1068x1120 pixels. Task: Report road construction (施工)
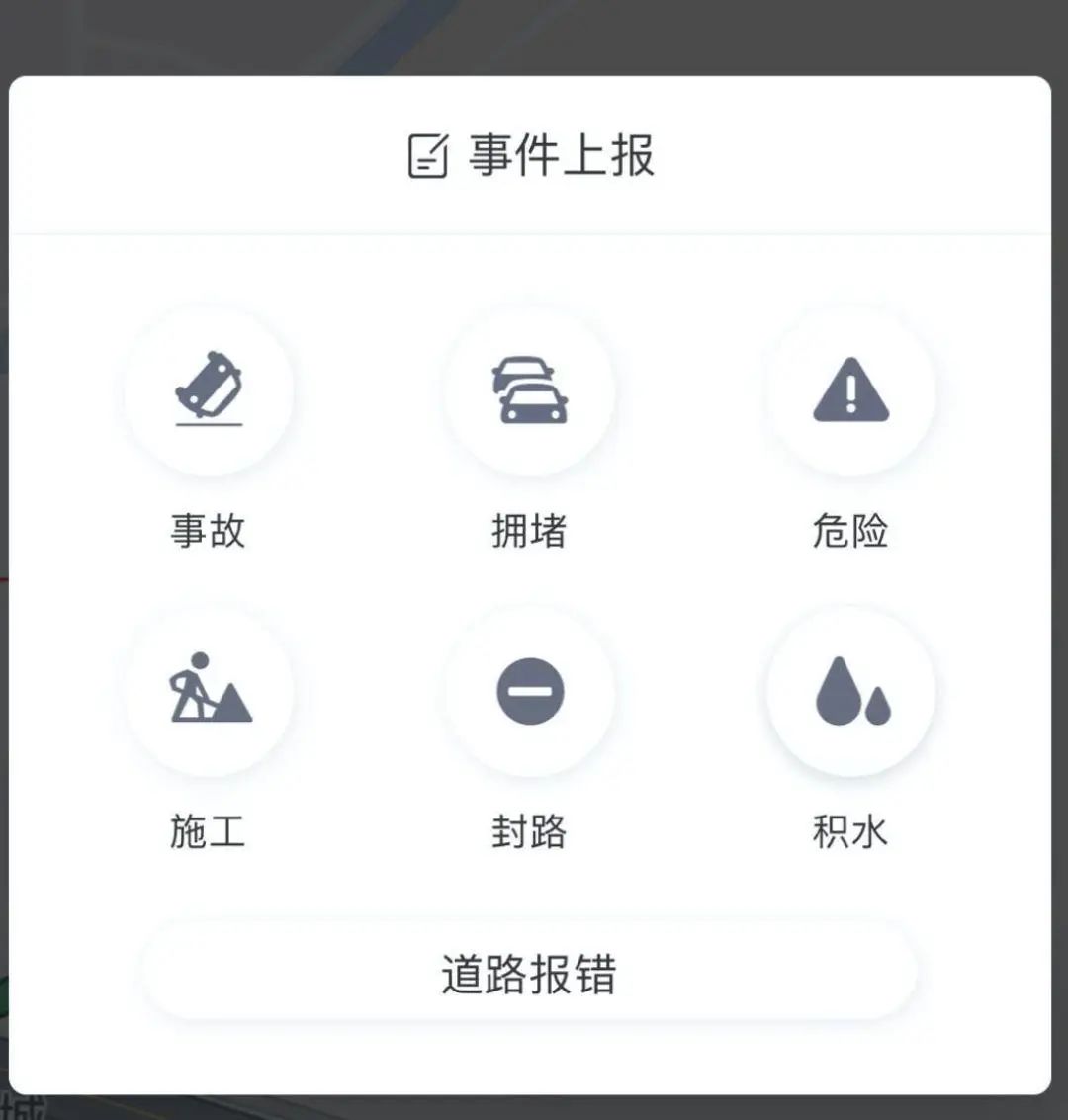pos(209,692)
